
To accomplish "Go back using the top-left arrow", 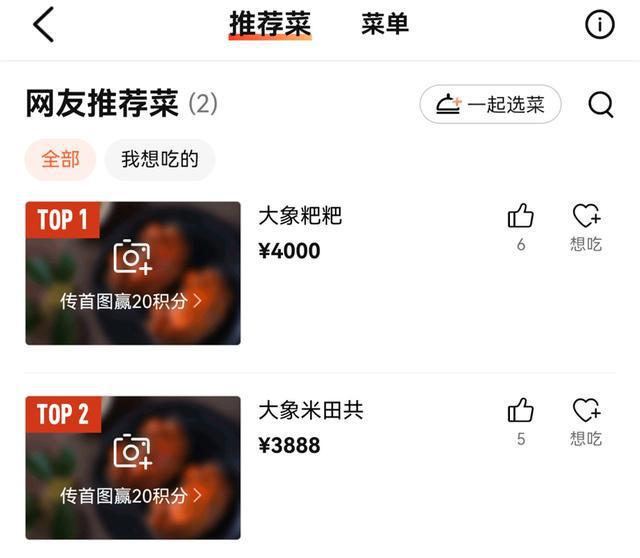I will click(43, 25).
